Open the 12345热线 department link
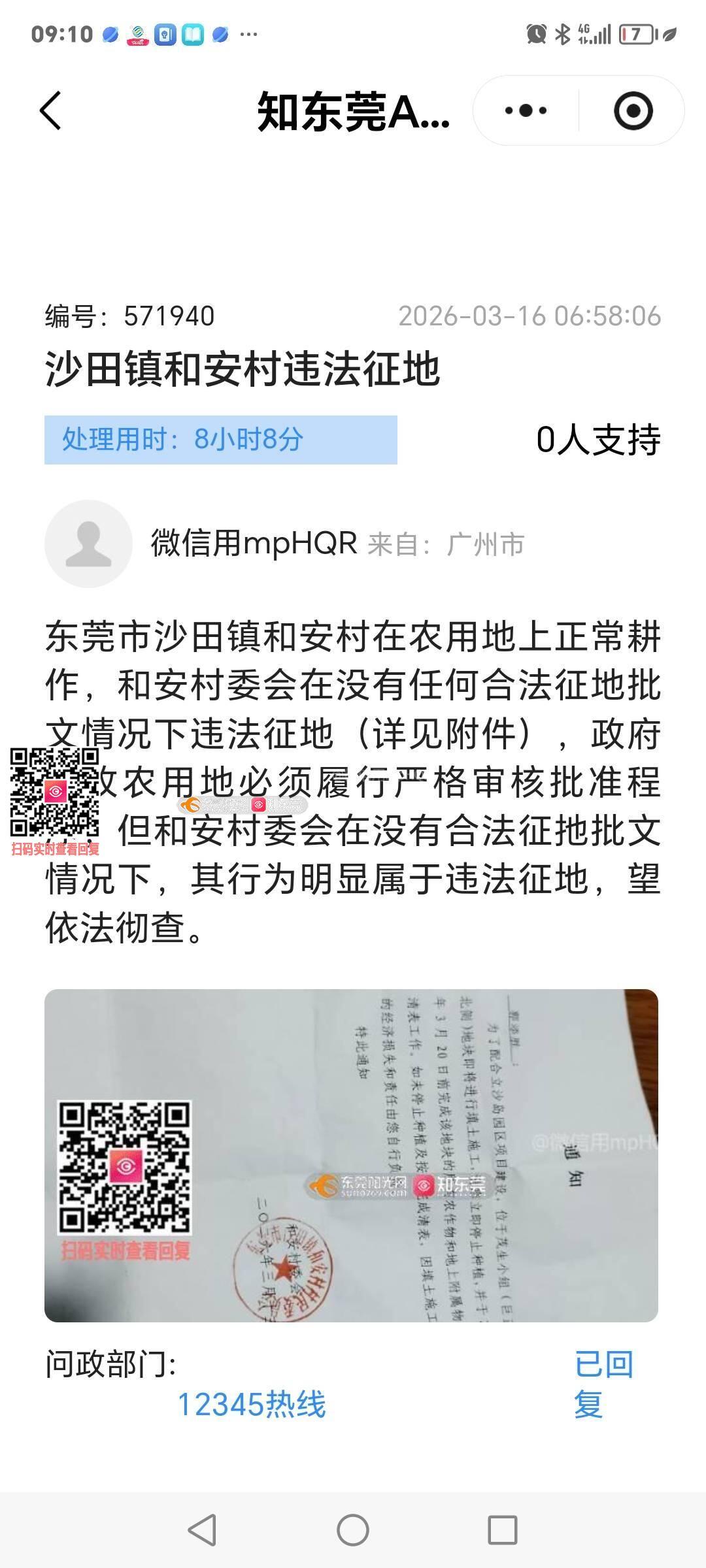Viewport: 706px width, 1568px height. click(x=252, y=1404)
